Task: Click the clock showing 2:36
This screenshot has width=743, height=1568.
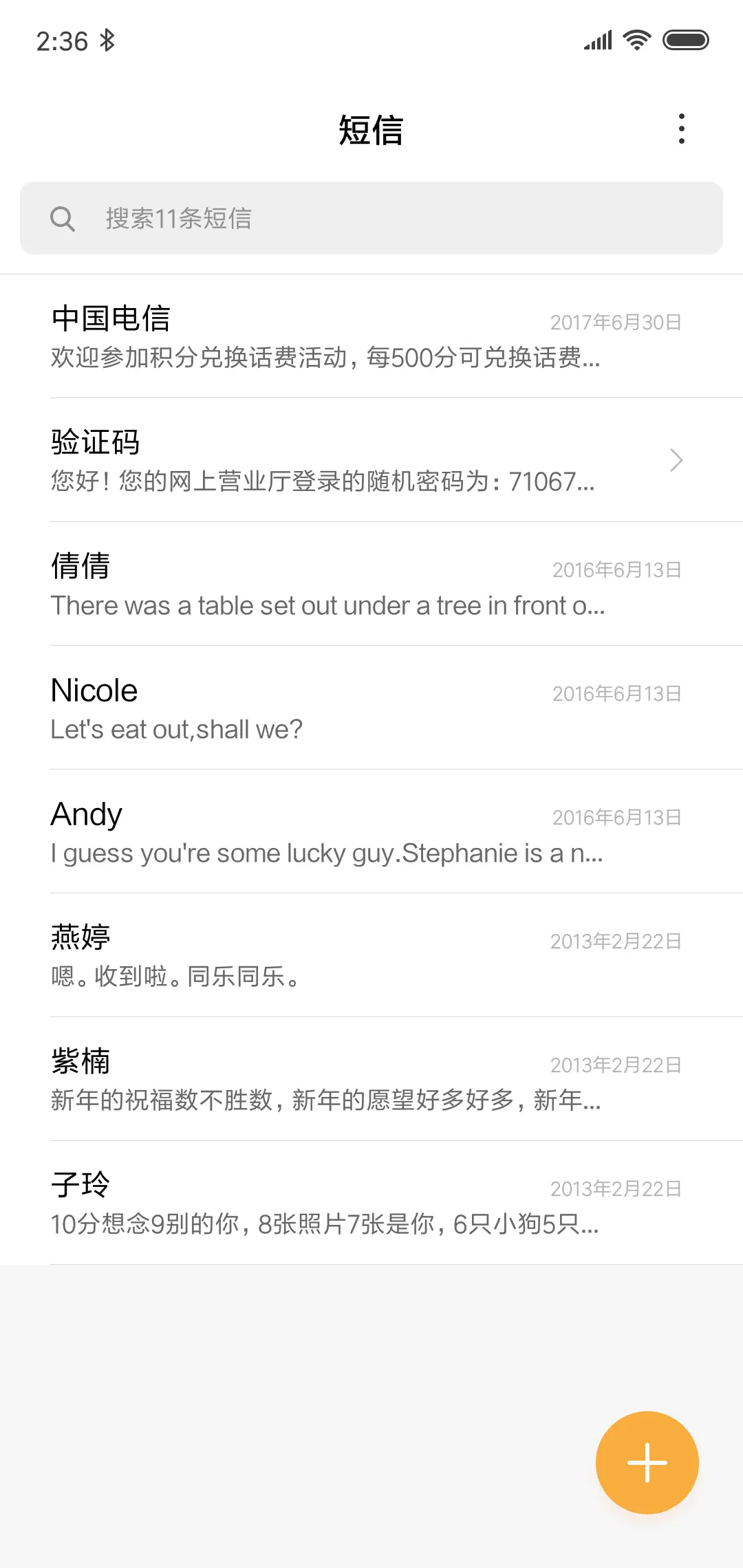Action: tap(61, 40)
